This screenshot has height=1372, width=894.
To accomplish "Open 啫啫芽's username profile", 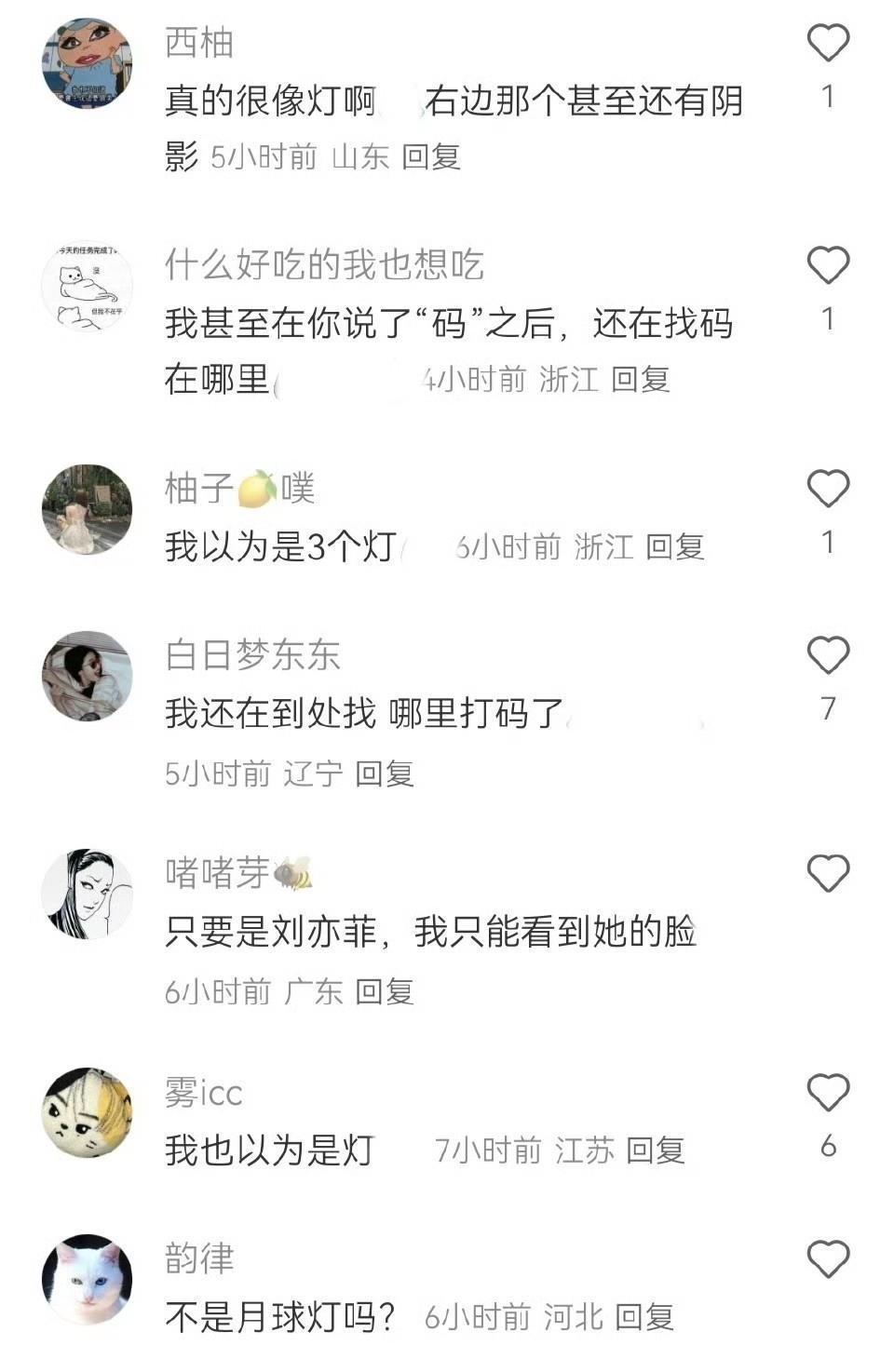I will point(217,872).
